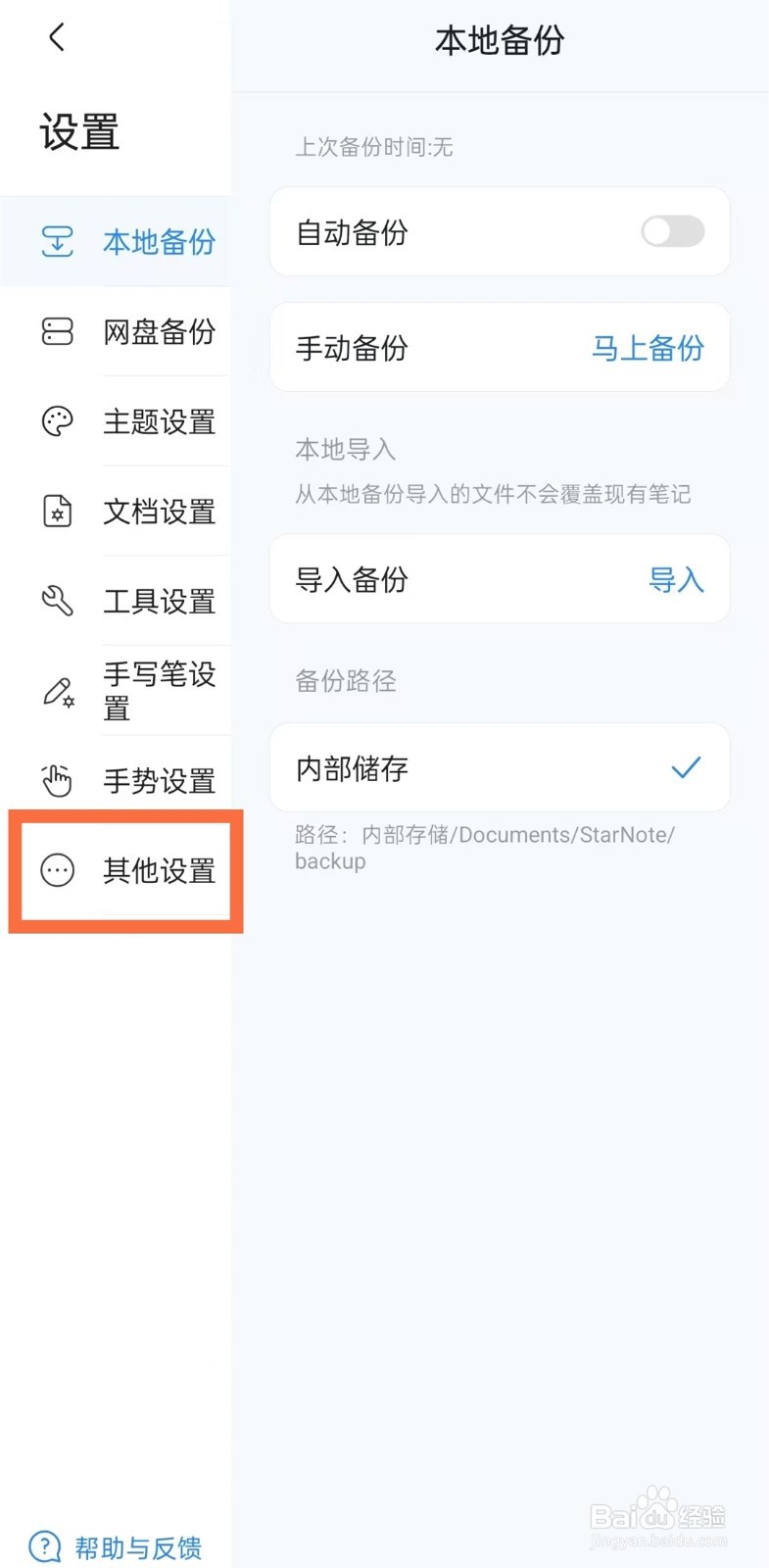Uncheck the 内部储存 checkmark

687,767
